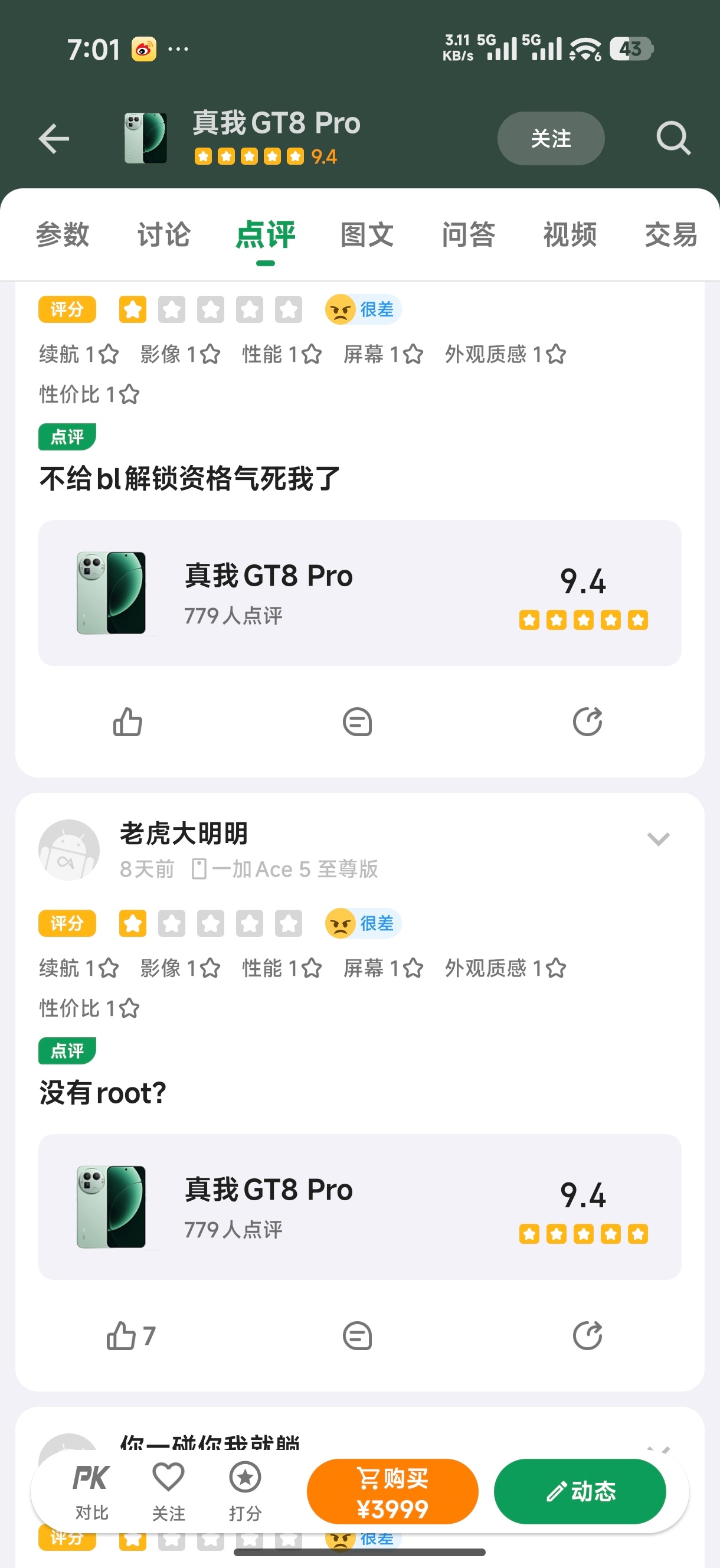
Task: Follow 真我GT8 Pro via header 关注 button
Action: (550, 139)
